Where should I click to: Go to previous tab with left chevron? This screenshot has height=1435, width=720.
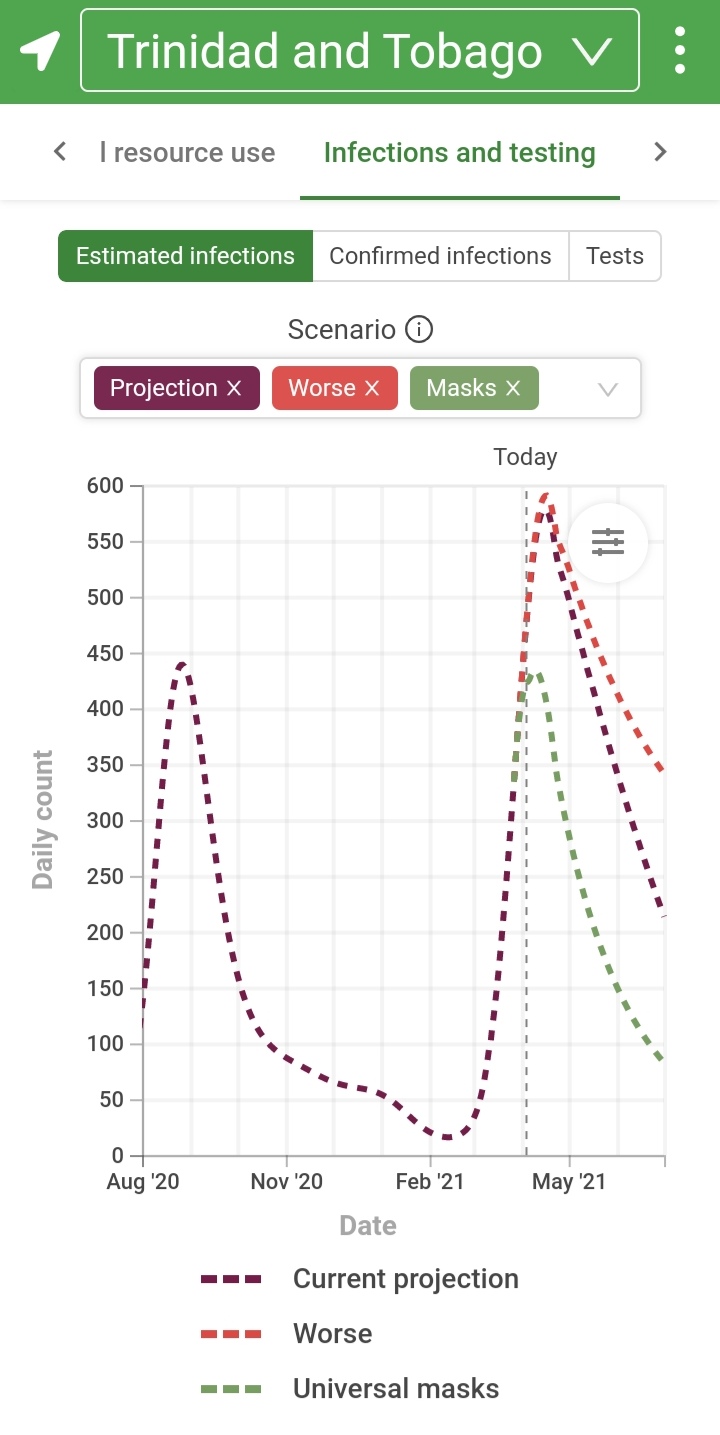point(60,152)
